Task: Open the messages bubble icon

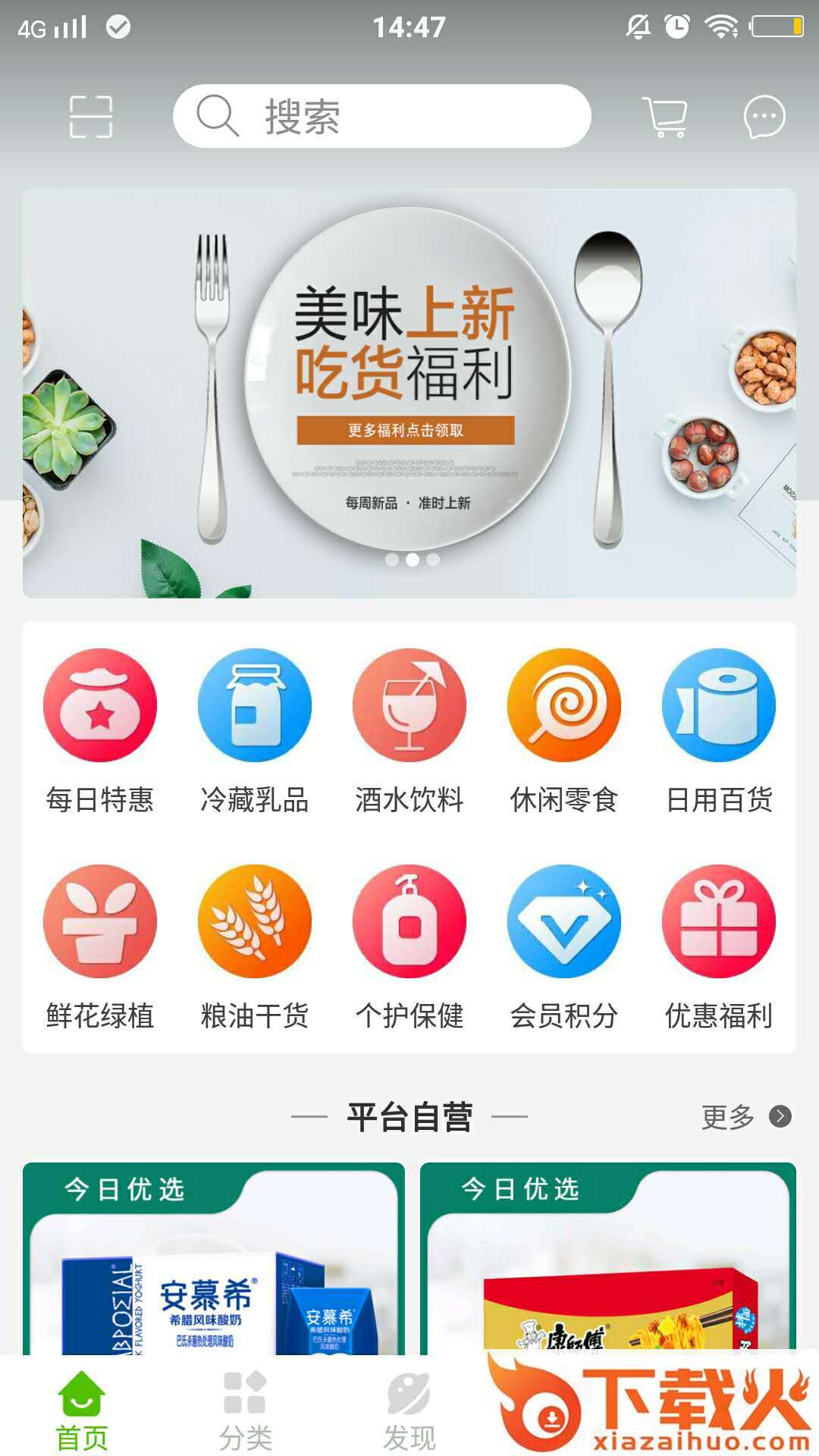Action: point(763,116)
